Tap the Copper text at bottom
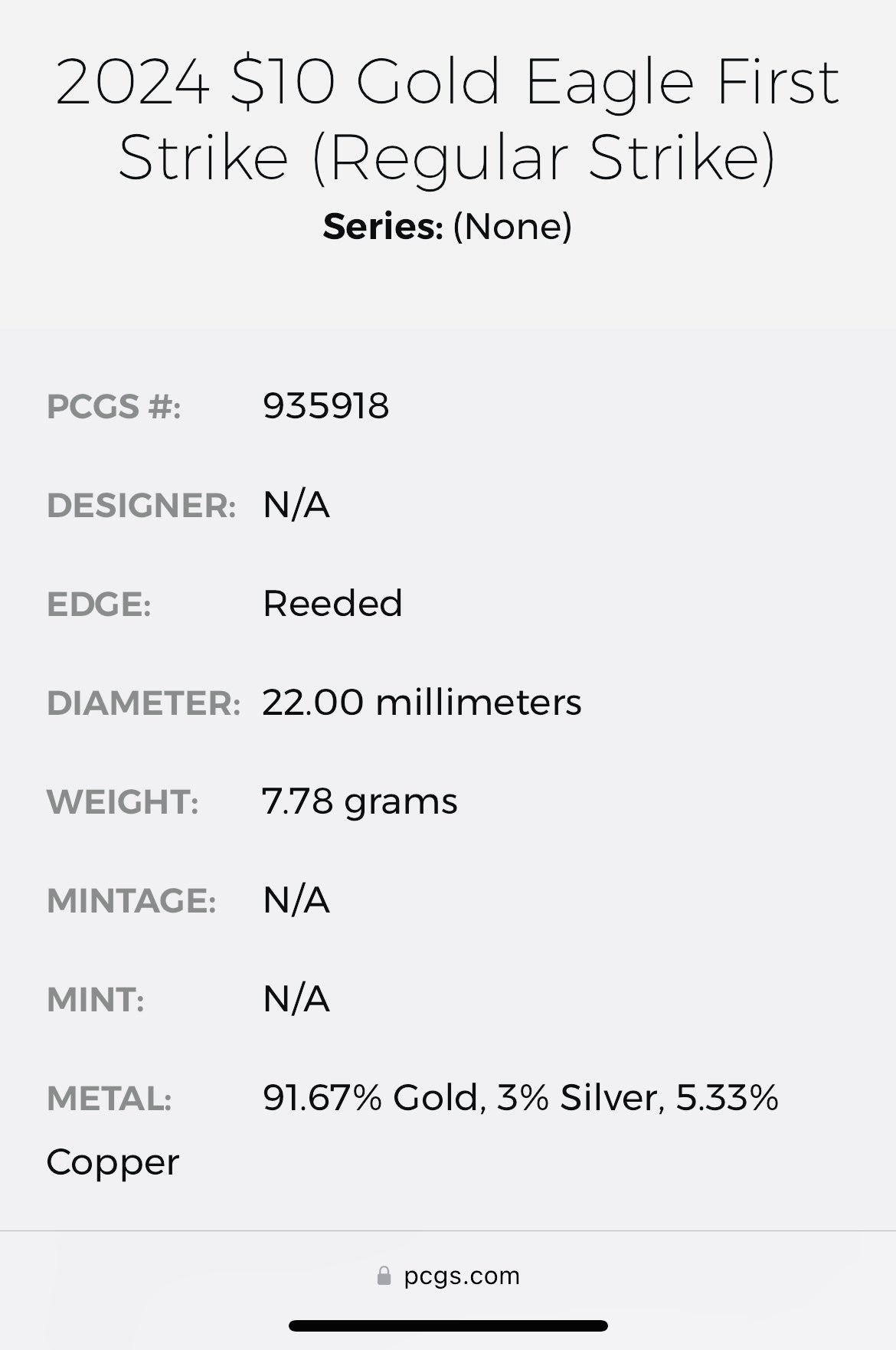This screenshot has height=1350, width=896. pos(112,1162)
